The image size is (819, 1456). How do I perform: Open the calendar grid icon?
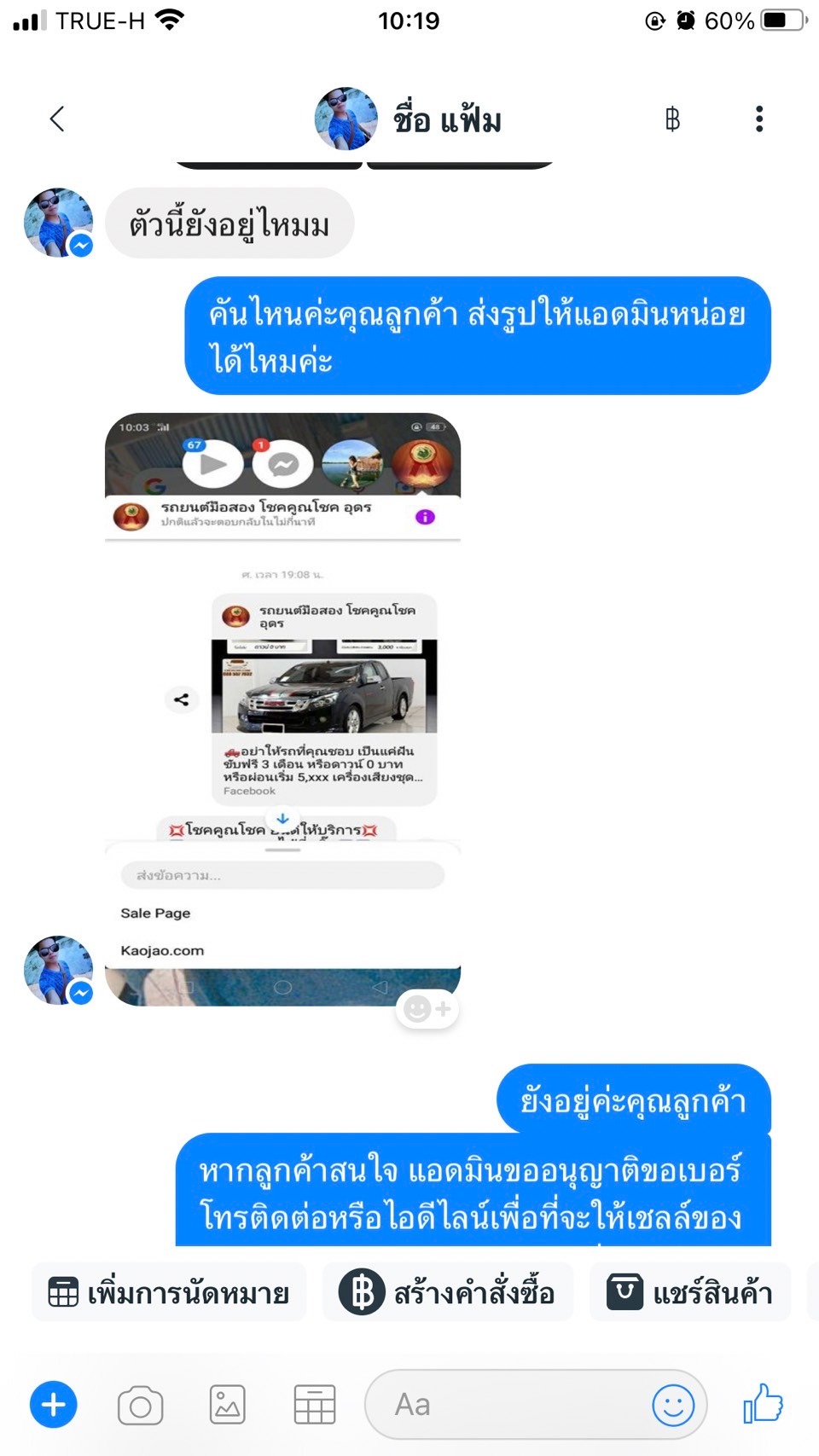tap(315, 1404)
